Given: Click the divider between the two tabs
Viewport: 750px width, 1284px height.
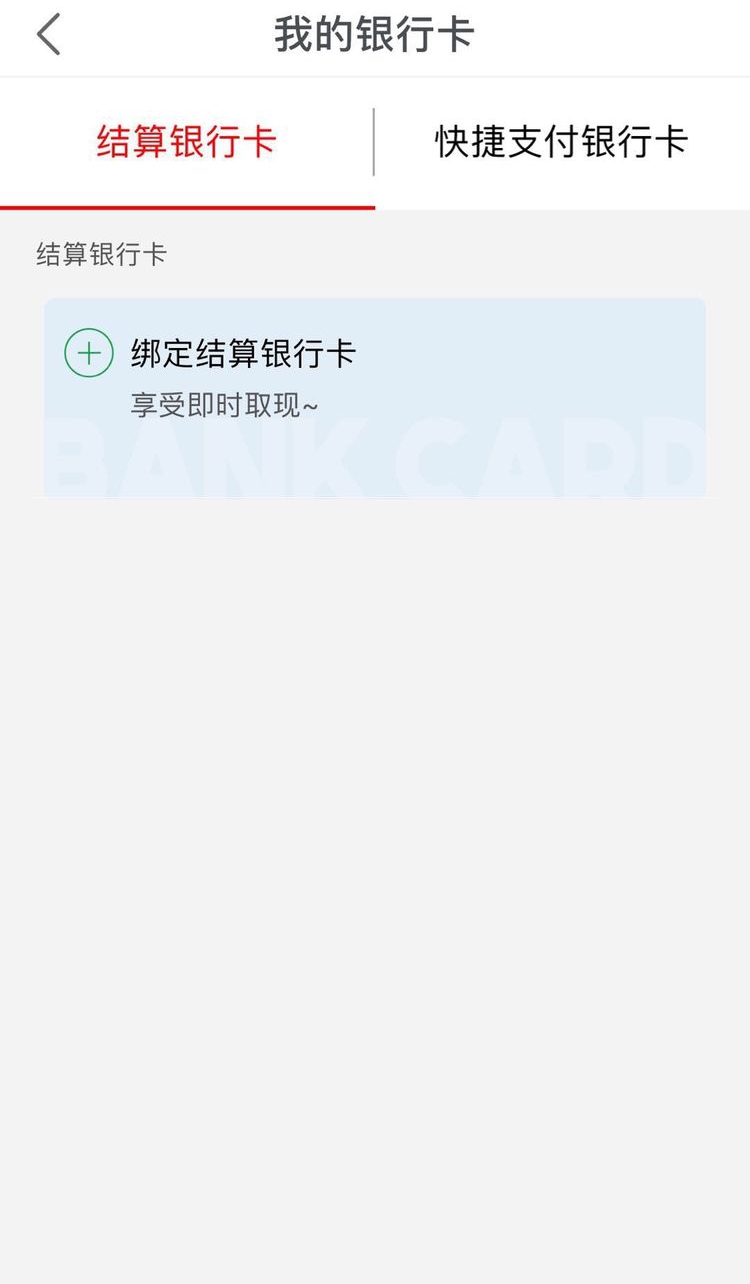Looking at the screenshot, I should [x=373, y=142].
